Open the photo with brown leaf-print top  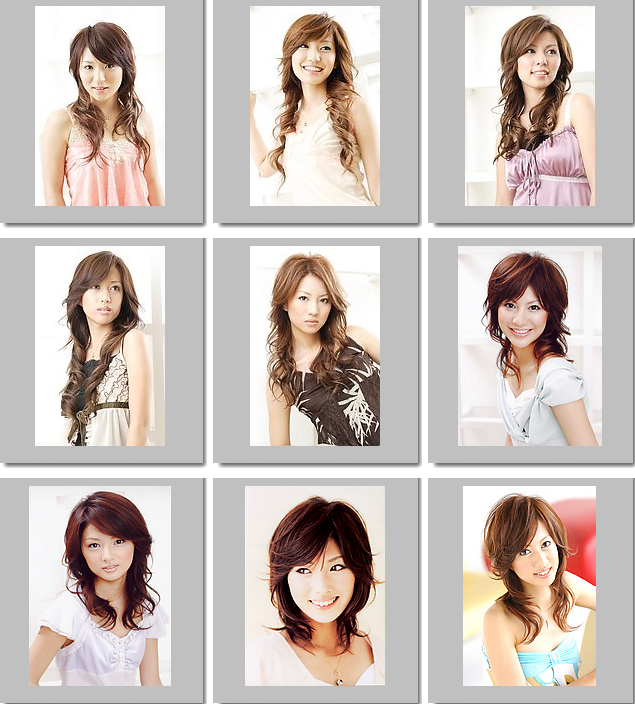[x=315, y=346]
